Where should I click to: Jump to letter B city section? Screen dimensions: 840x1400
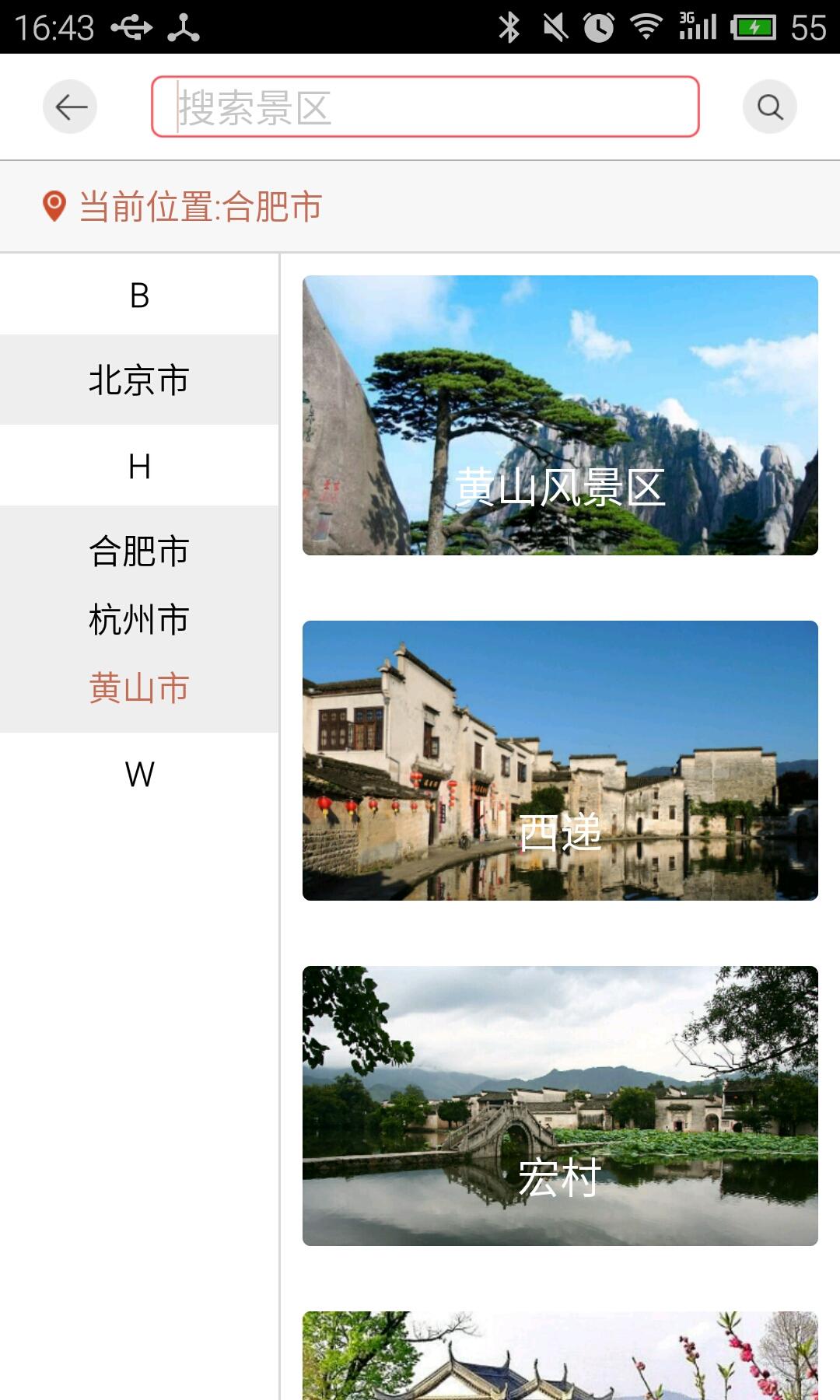click(x=138, y=296)
